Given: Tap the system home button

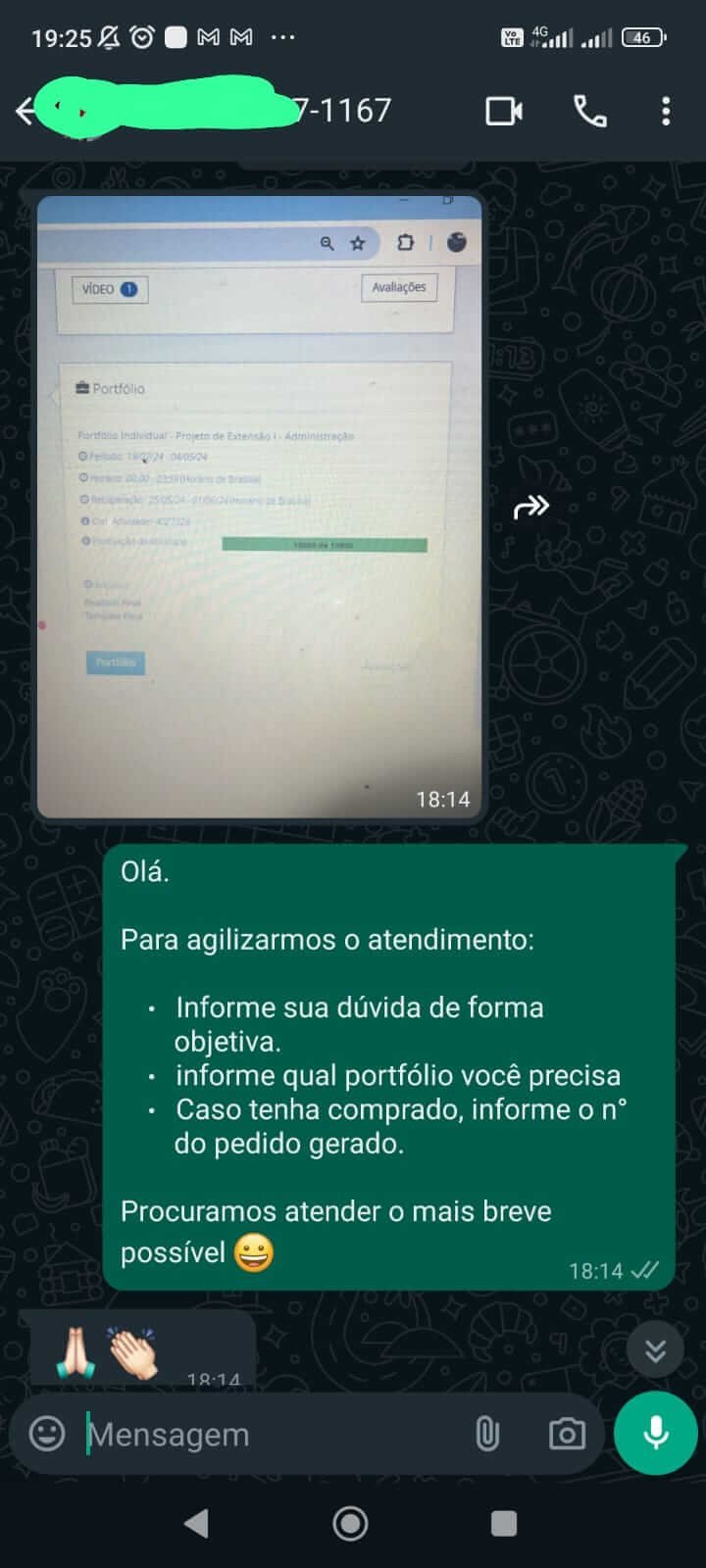Looking at the screenshot, I should [x=351, y=1523].
